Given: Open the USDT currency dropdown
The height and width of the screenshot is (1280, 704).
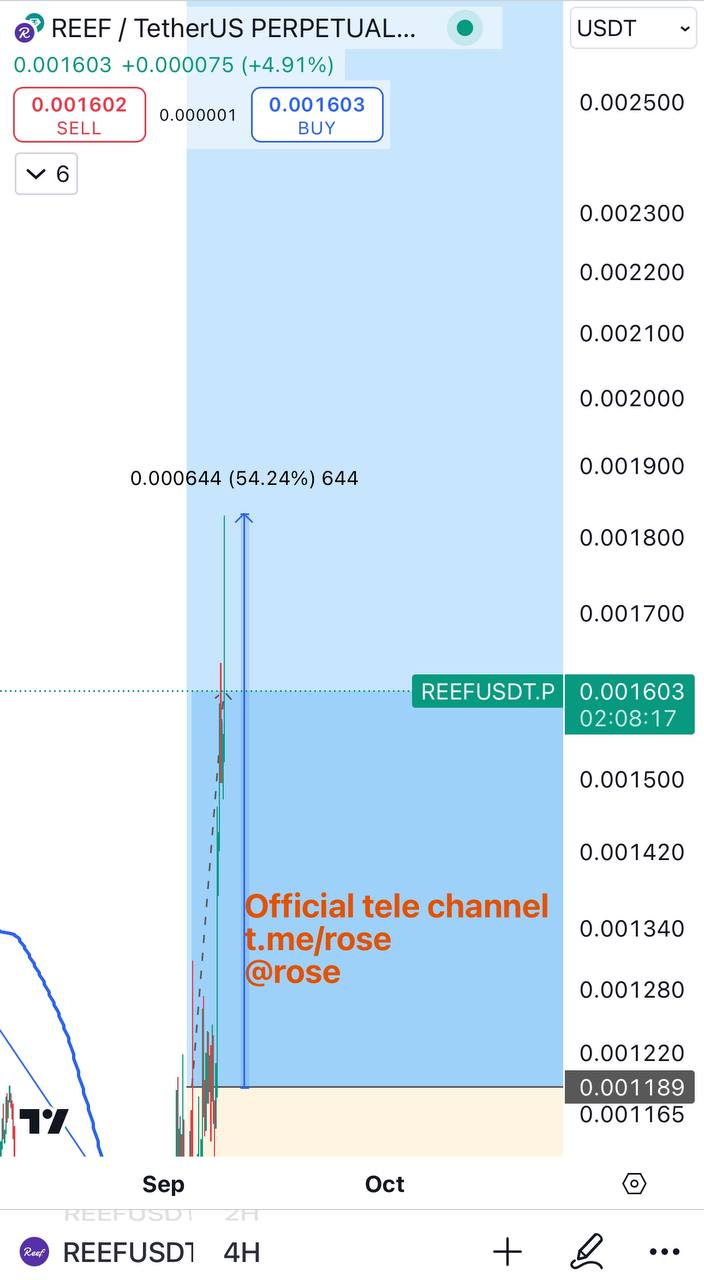Looking at the screenshot, I should click(633, 28).
